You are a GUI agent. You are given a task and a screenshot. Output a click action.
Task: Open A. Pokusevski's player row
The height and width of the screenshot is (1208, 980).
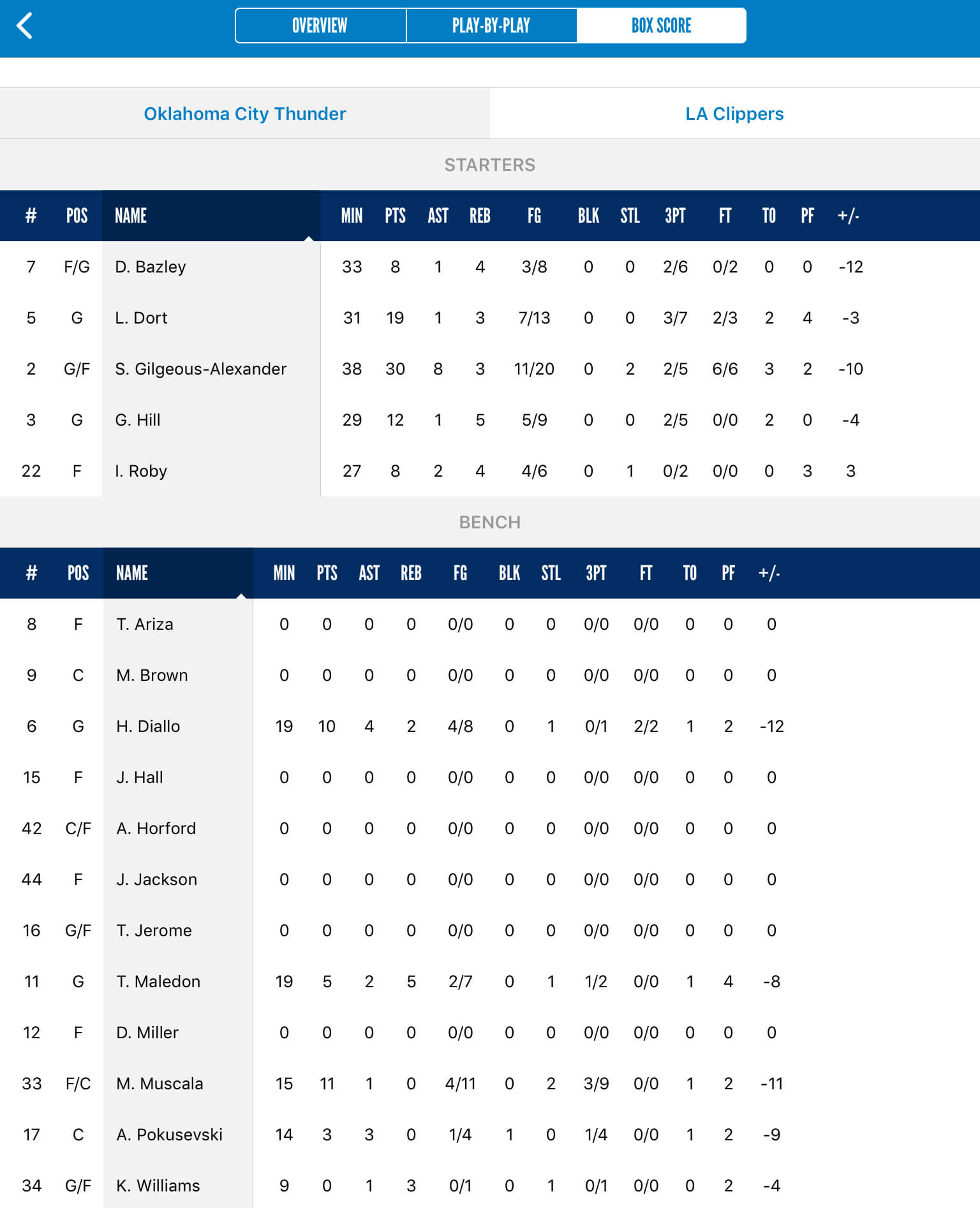[169, 1135]
